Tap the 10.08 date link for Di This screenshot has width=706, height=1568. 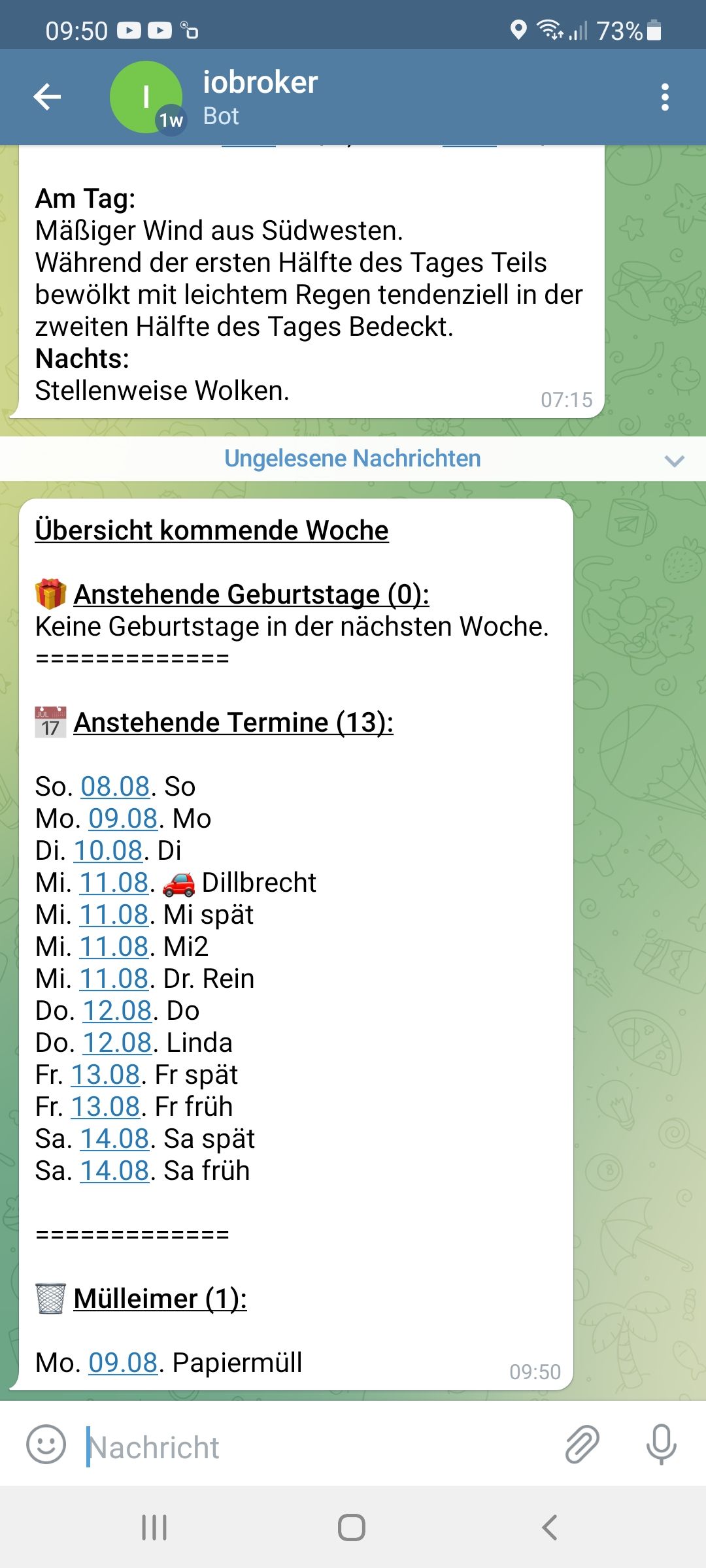point(108,851)
